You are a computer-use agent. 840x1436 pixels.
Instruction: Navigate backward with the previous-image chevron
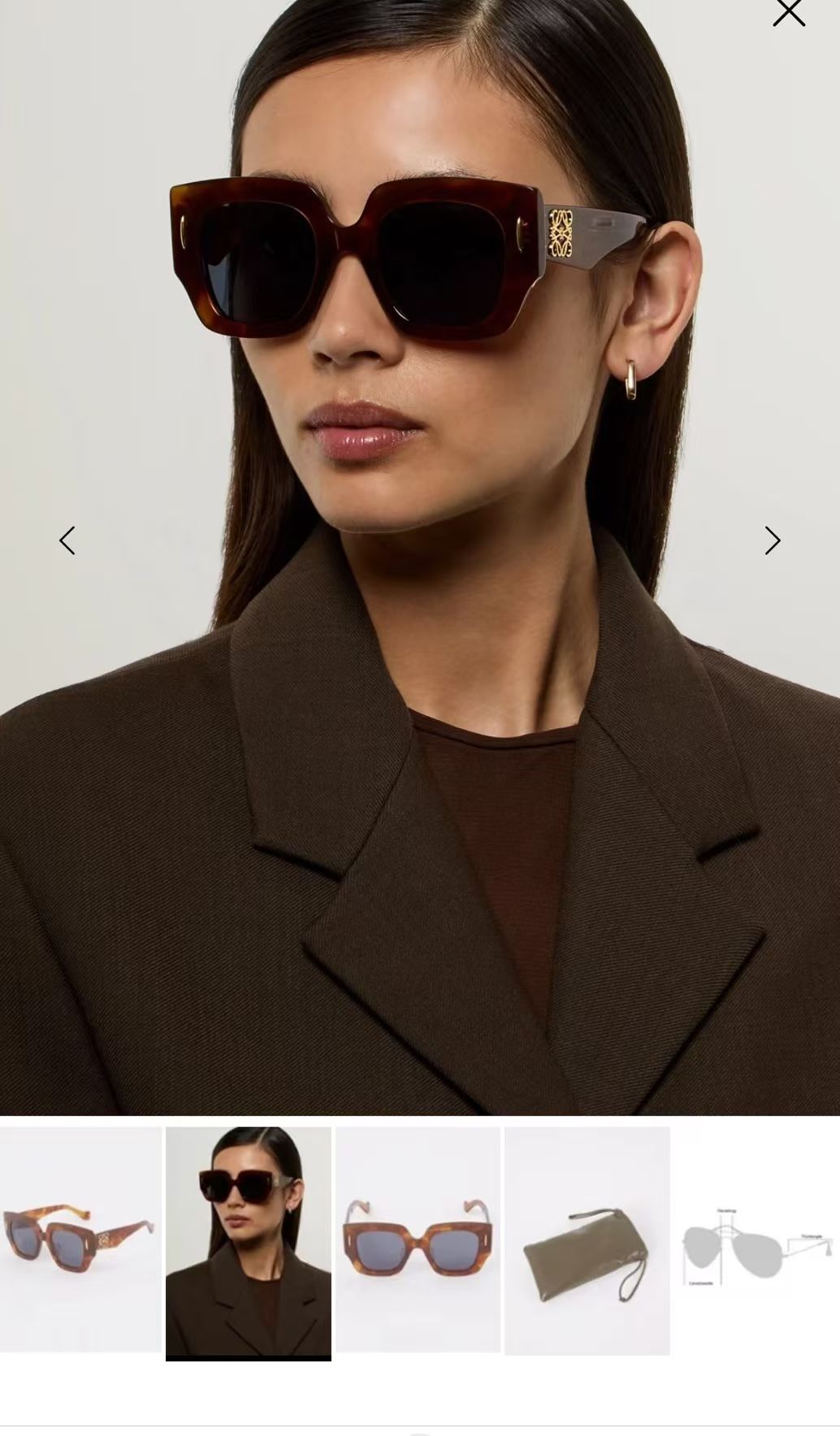tap(68, 540)
